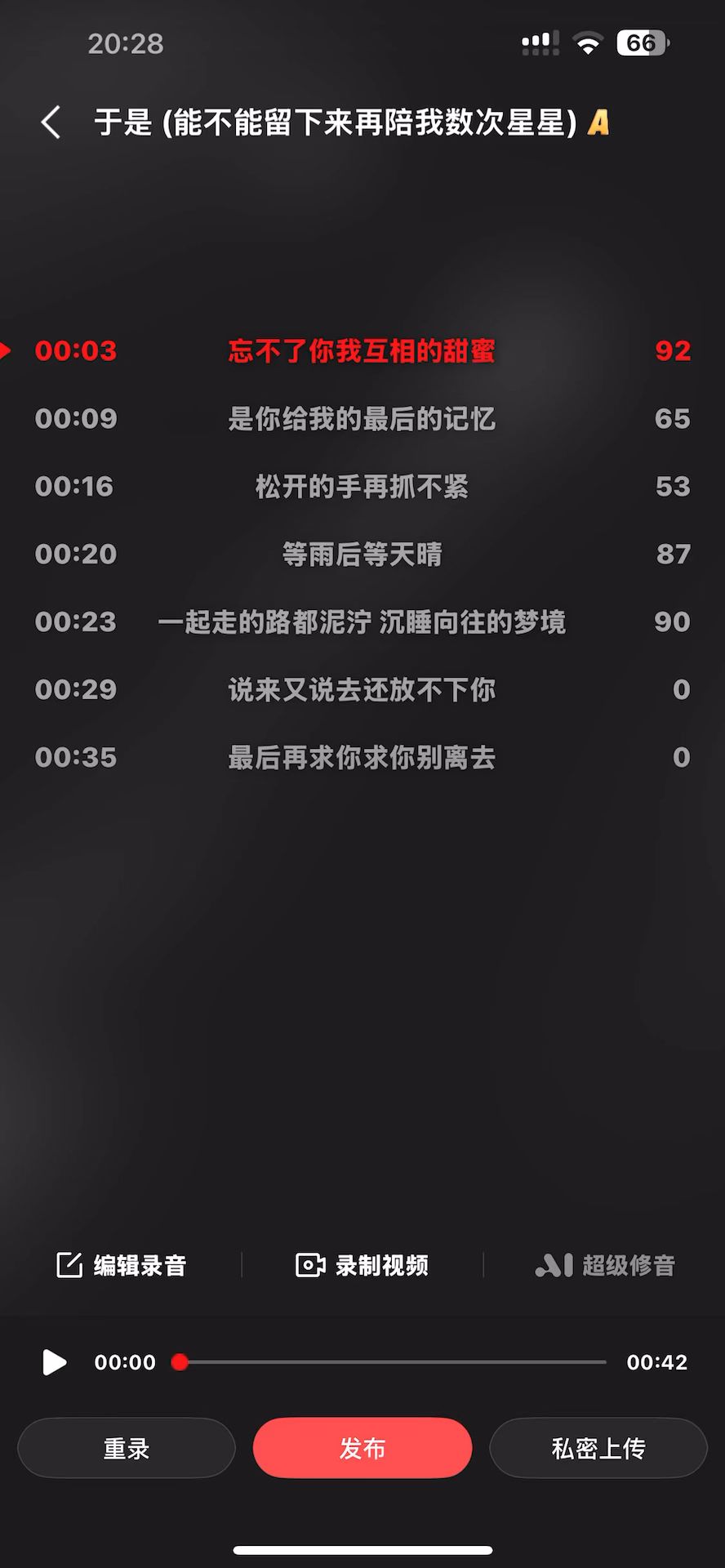Go back using the top-left arrow
The image size is (725, 1568).
51,122
